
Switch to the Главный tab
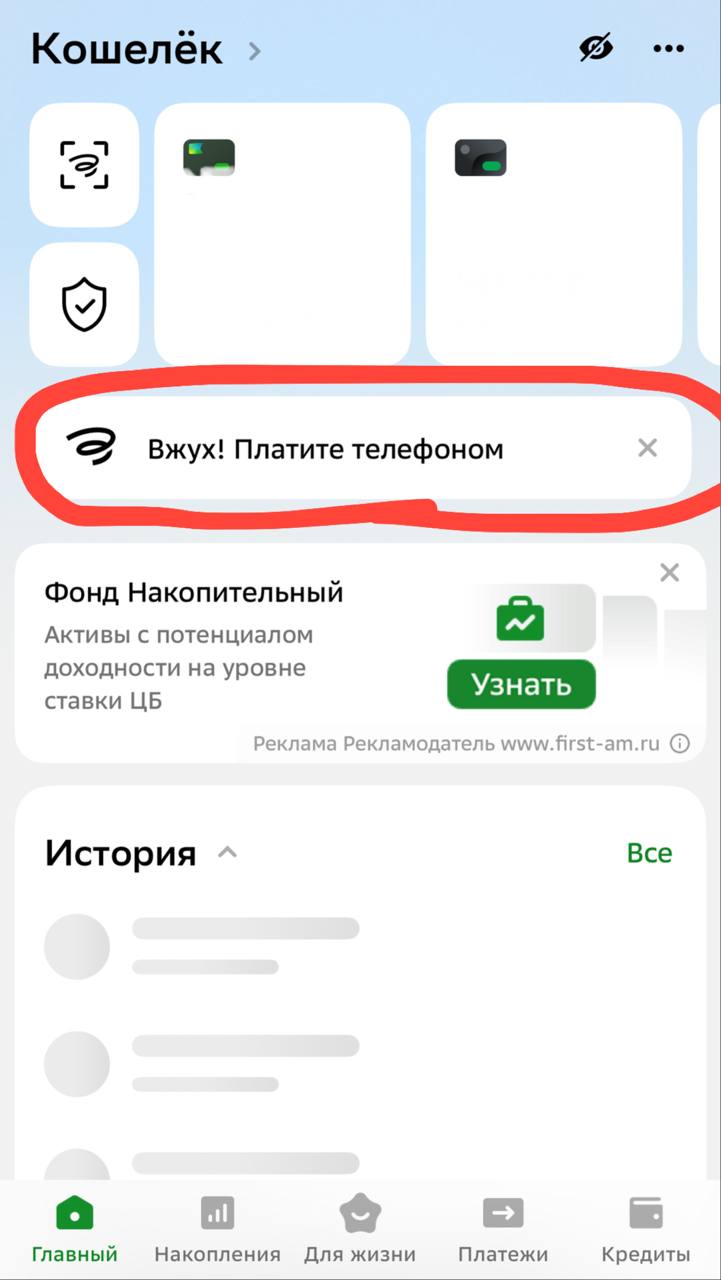(75, 1231)
